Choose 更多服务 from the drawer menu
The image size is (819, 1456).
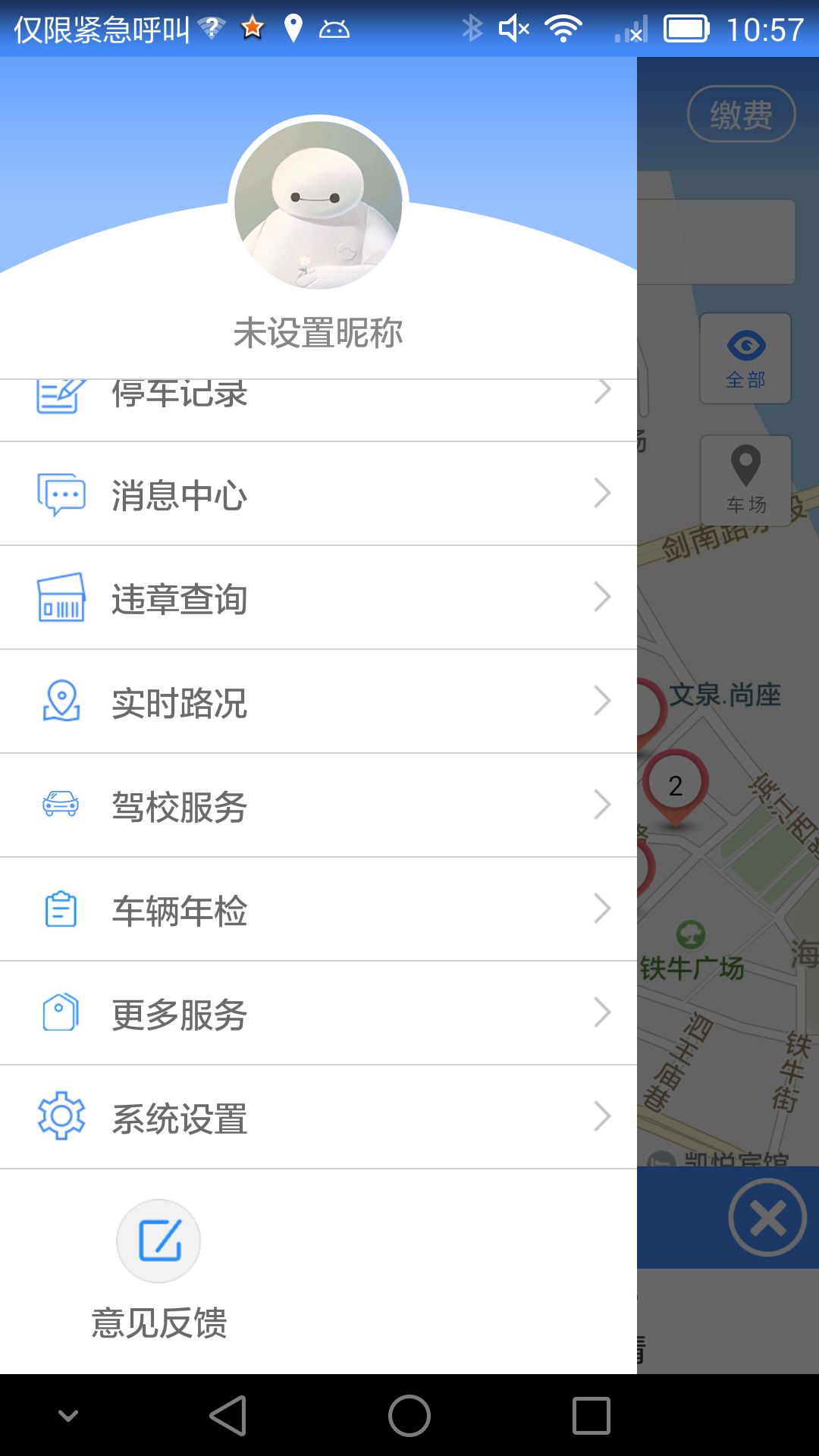tap(180, 1012)
